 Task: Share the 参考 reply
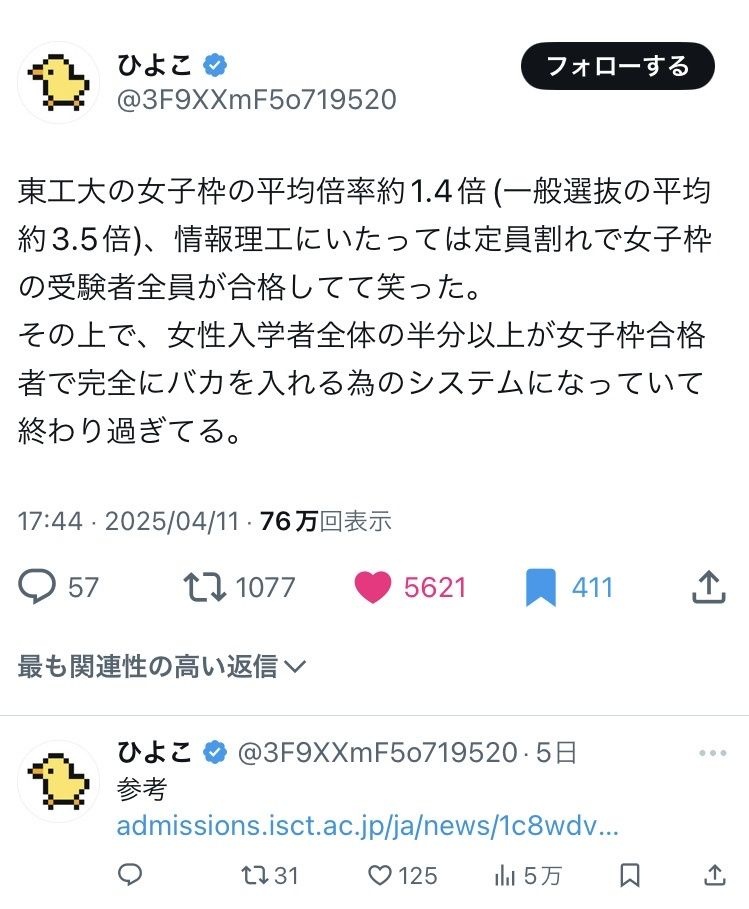(713, 875)
